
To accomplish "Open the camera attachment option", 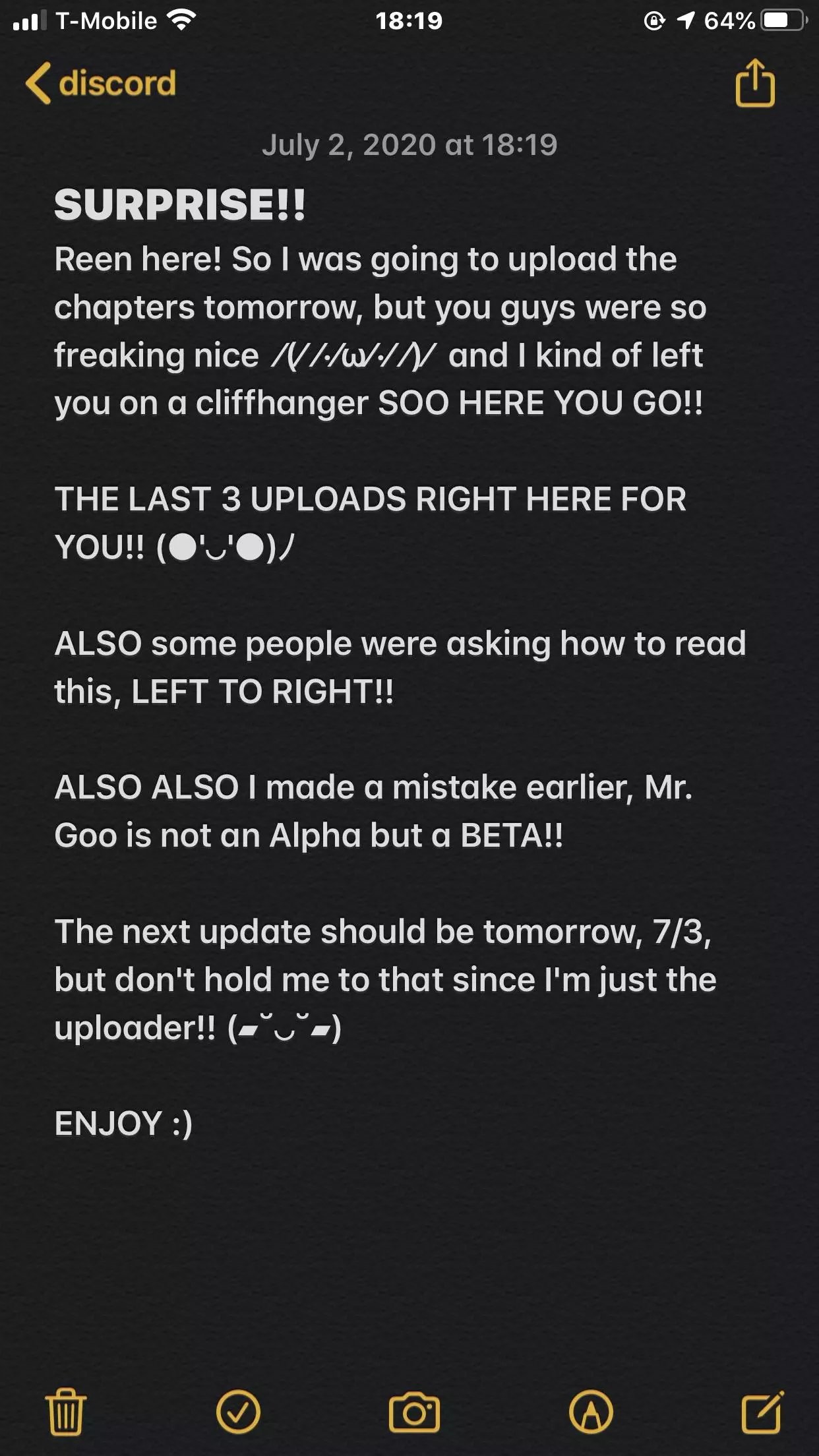I will pyautogui.click(x=414, y=1412).
